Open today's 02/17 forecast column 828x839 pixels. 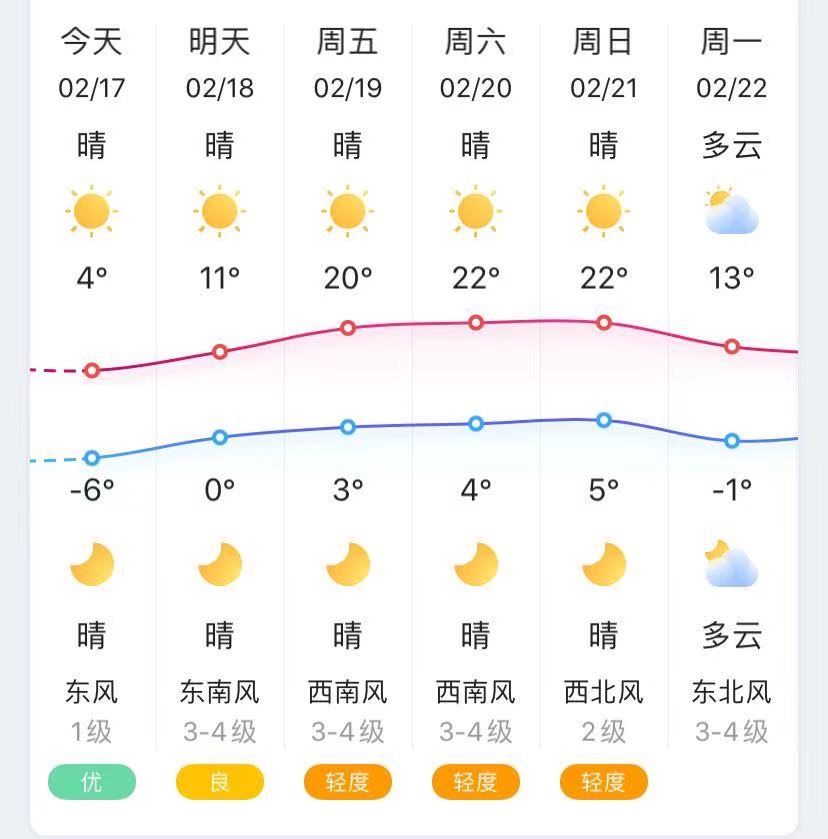(92, 64)
